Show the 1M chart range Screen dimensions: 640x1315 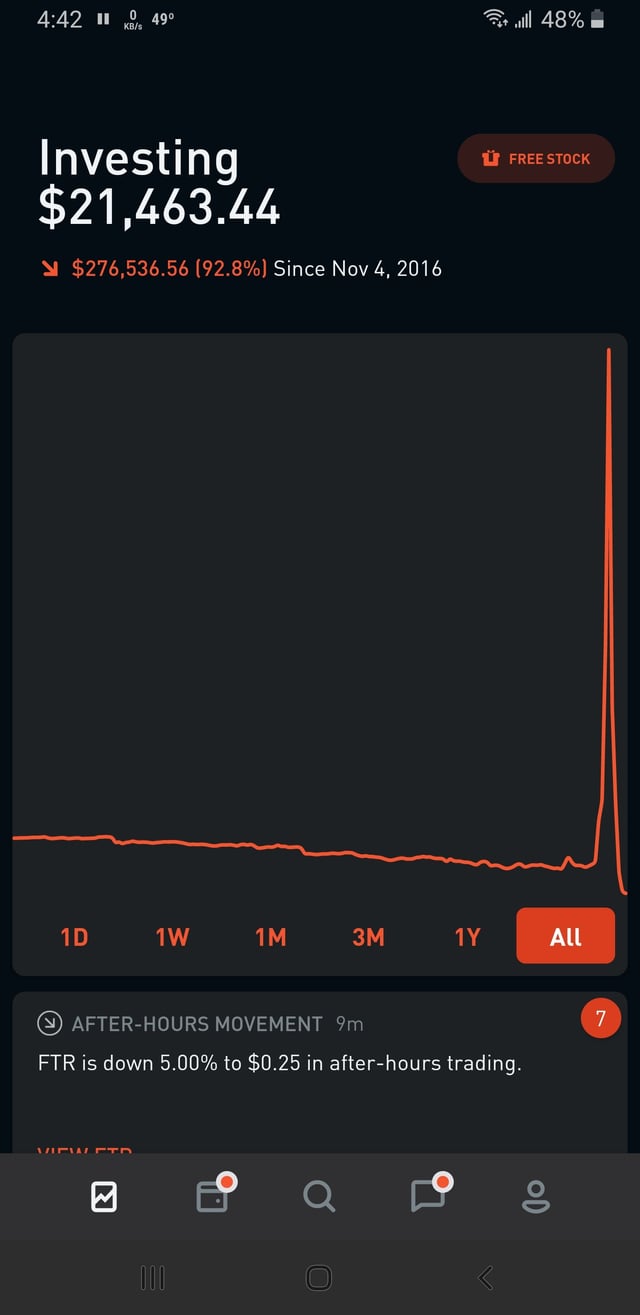click(x=270, y=937)
